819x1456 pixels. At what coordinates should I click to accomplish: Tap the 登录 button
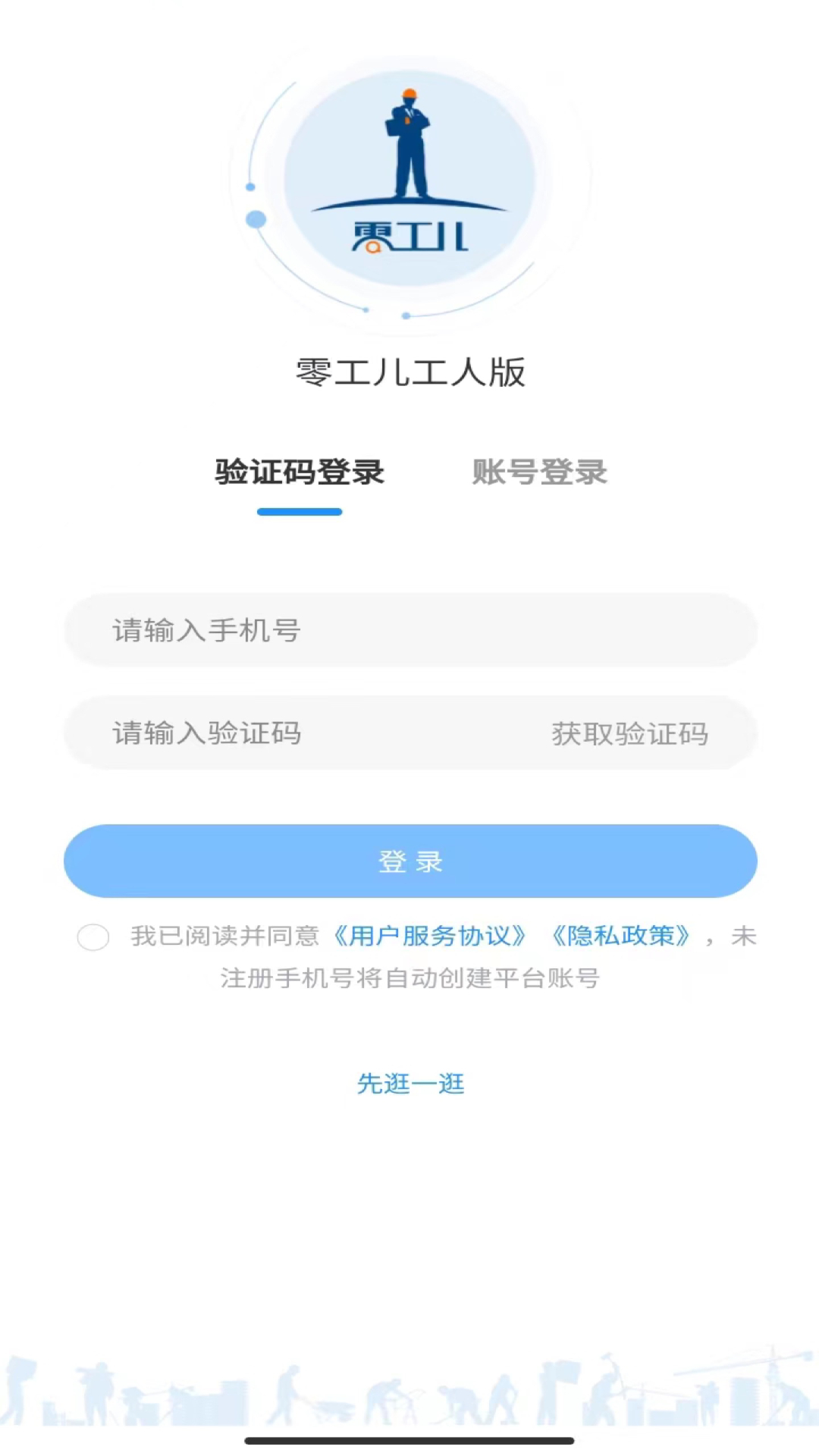point(409,861)
